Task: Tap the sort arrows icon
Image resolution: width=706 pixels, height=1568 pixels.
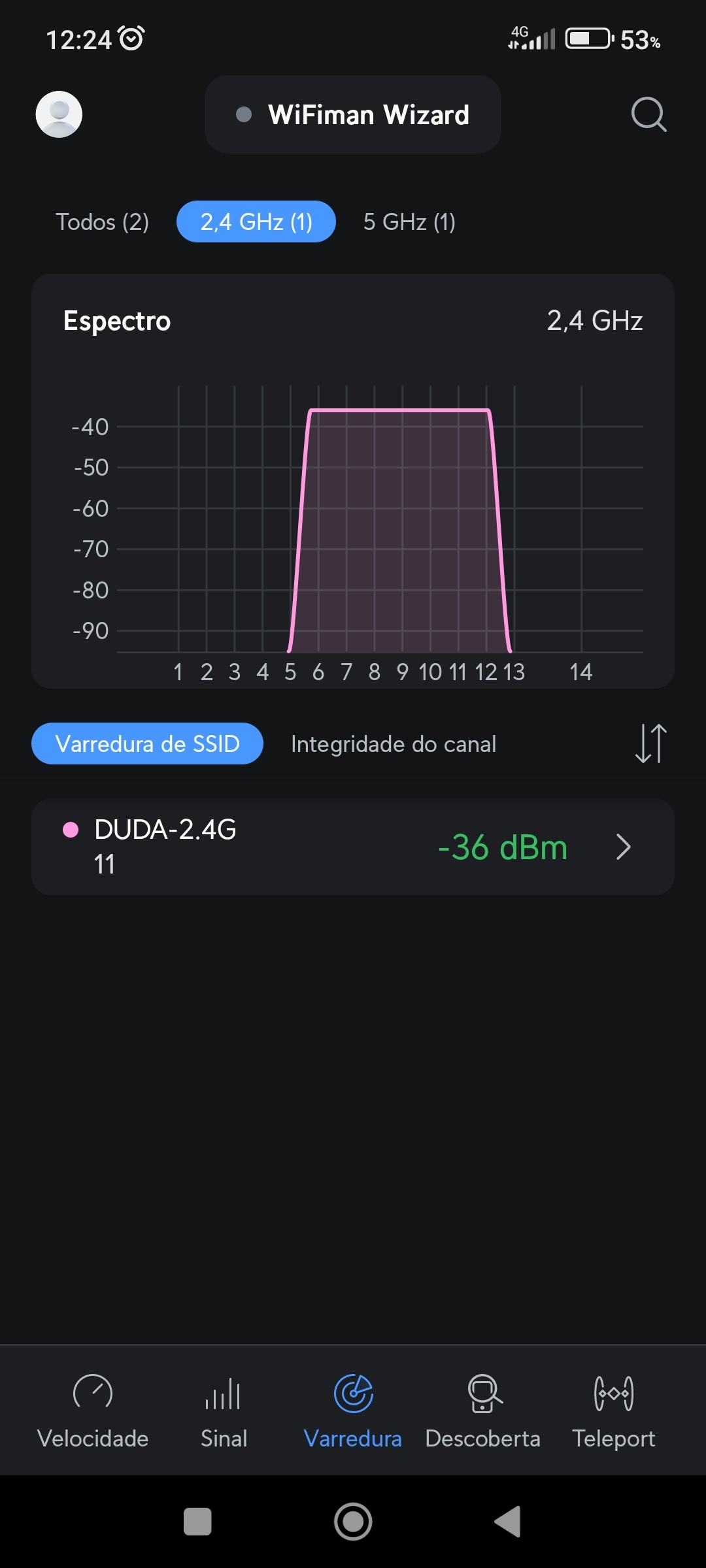Action: (x=650, y=743)
